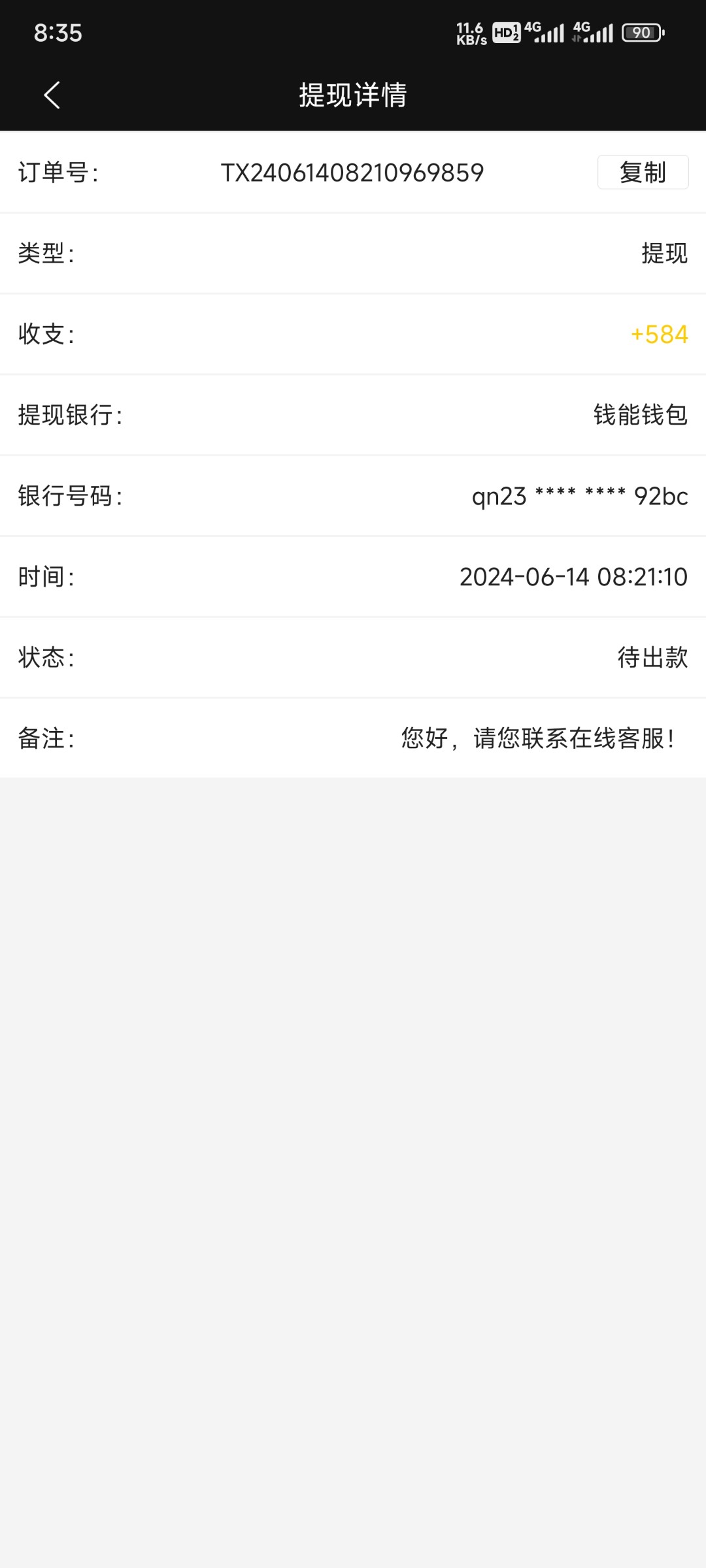This screenshot has height=1568, width=706.
Task: Select the 提现详情 title bar
Action: point(353,95)
